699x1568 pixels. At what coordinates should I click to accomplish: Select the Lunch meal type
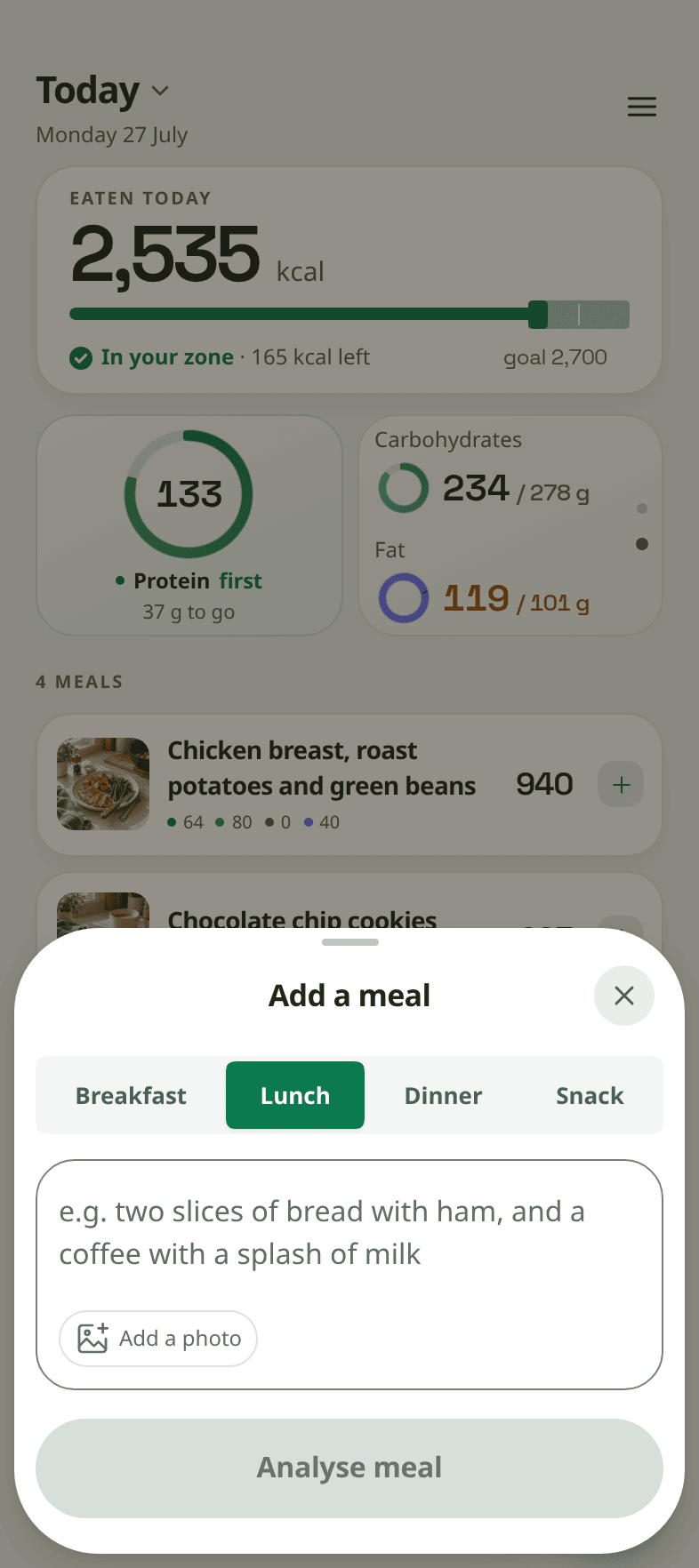295,1095
